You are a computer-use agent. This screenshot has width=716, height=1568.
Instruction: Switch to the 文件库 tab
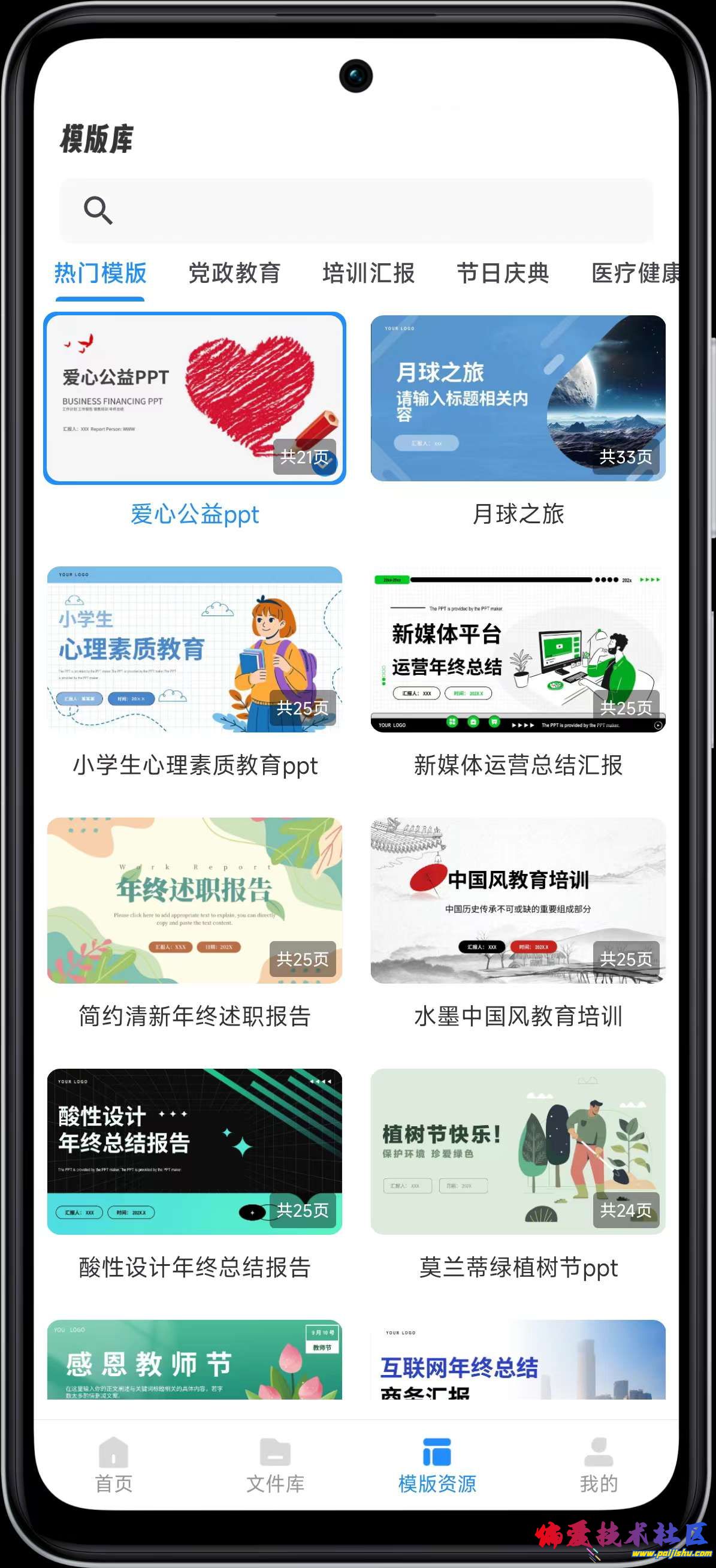275,1465
